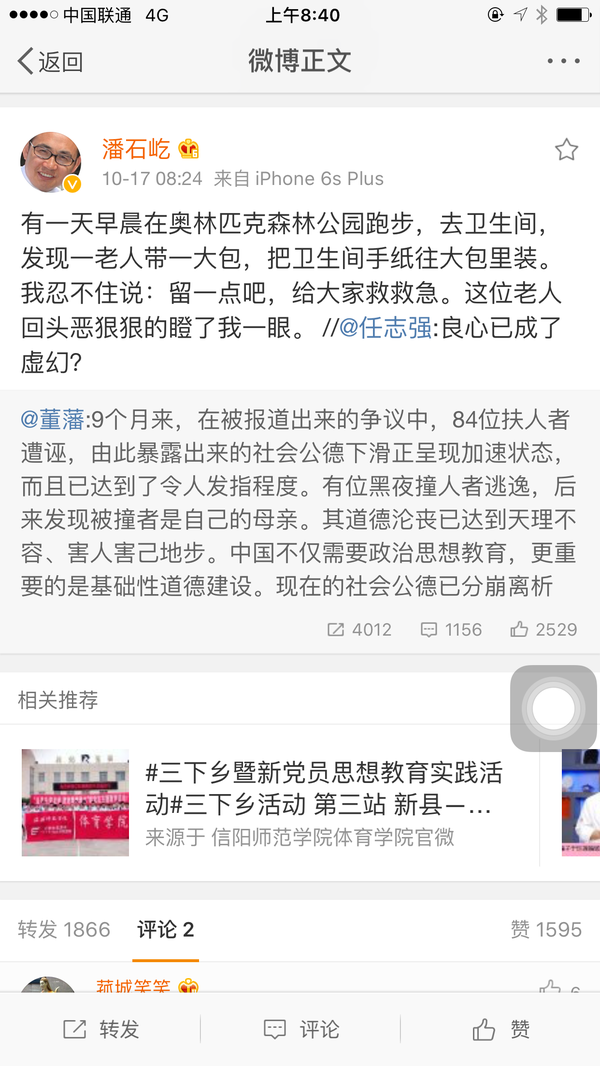Switch to the 赞 1595 tab

tap(545, 929)
